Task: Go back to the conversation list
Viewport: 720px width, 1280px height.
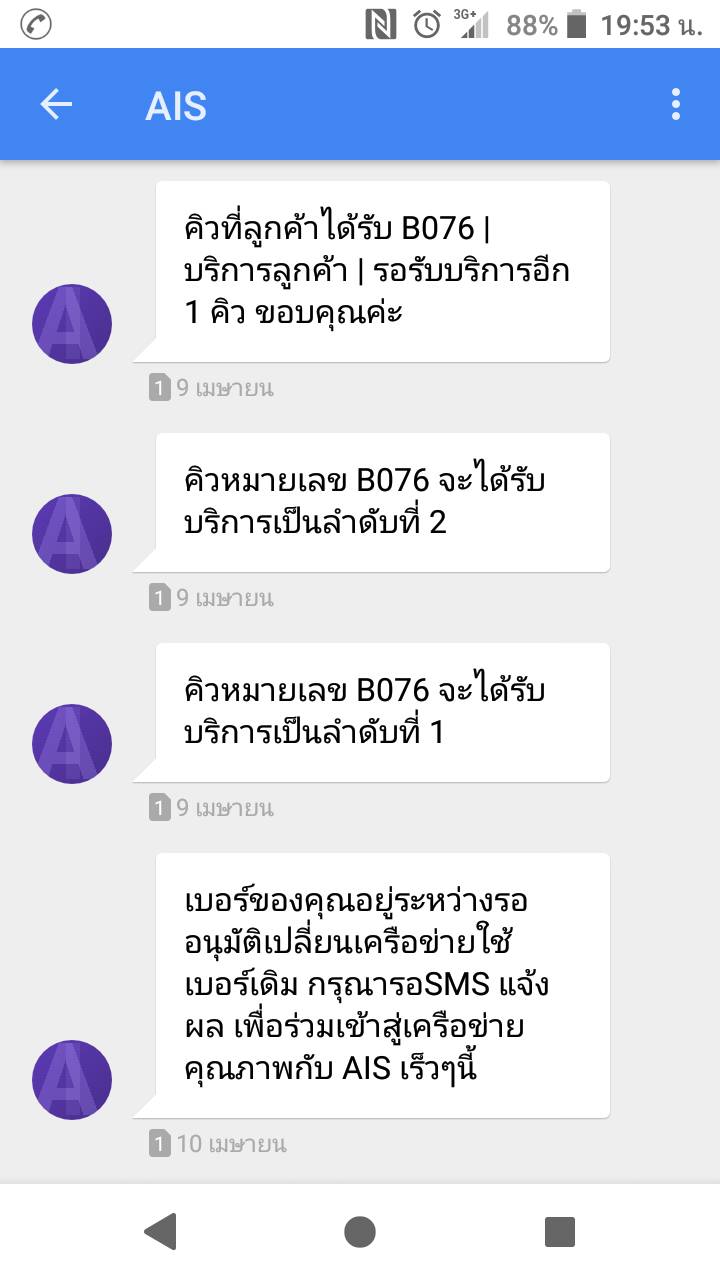Action: pos(56,105)
